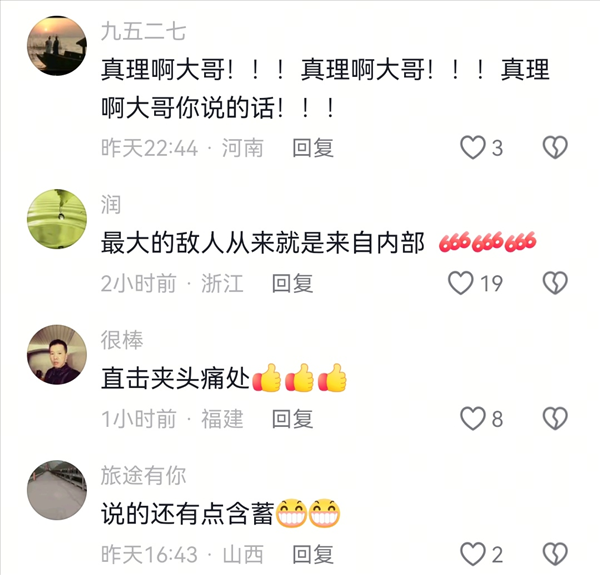Reply to 旅途有你's comment
The width and height of the screenshot is (600, 575).
click(313, 553)
